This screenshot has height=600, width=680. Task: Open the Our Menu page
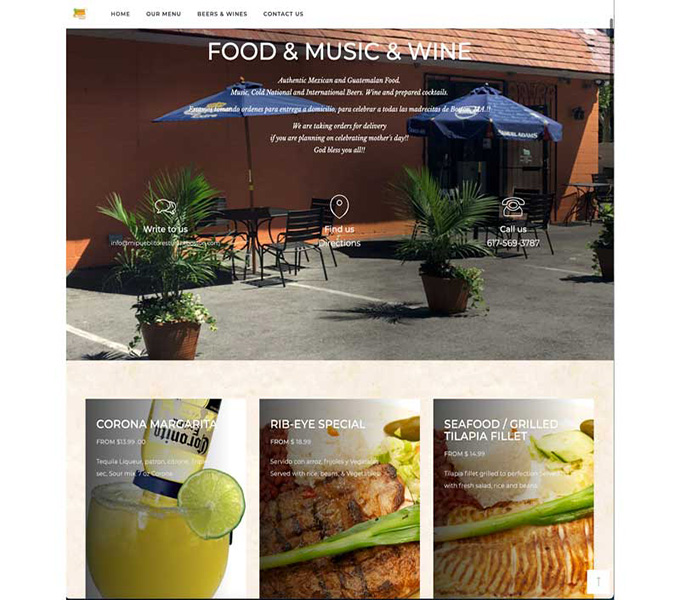coord(163,14)
